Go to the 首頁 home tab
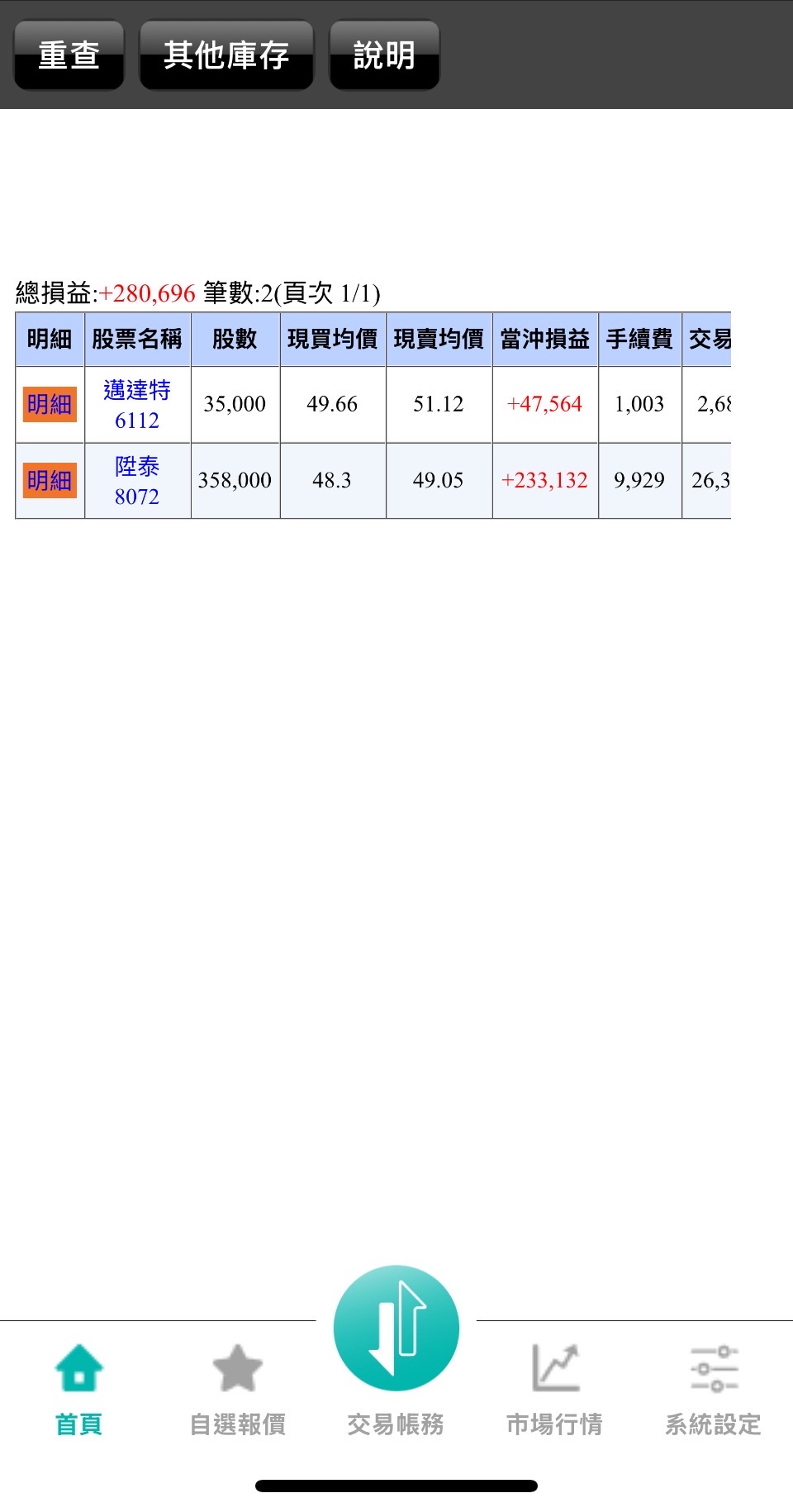Viewport: 793px width, 1512px height. pos(78,1390)
